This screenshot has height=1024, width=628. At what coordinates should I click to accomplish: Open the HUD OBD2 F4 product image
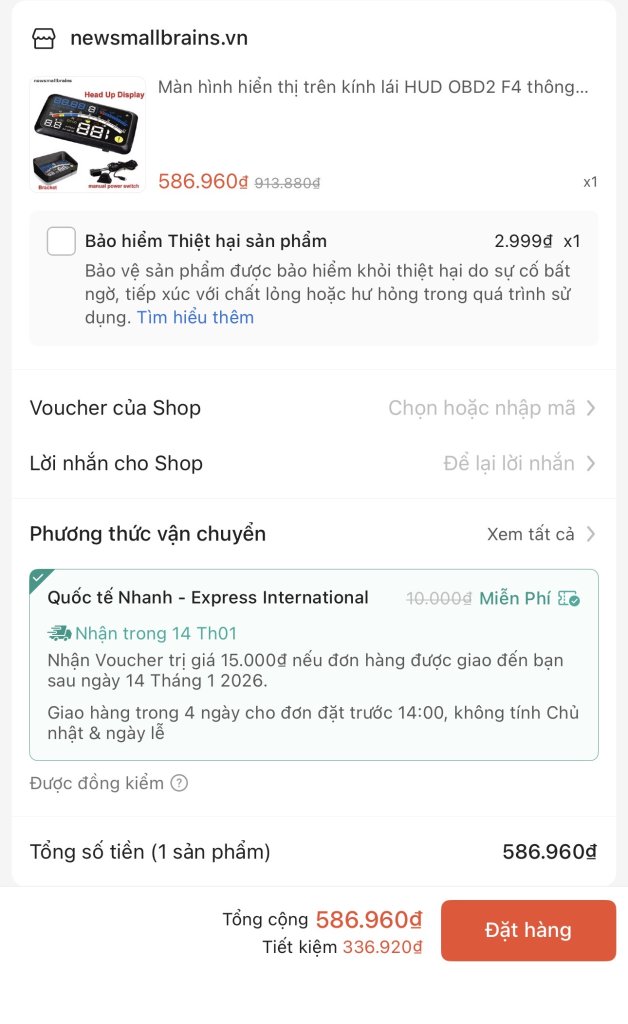coord(88,134)
